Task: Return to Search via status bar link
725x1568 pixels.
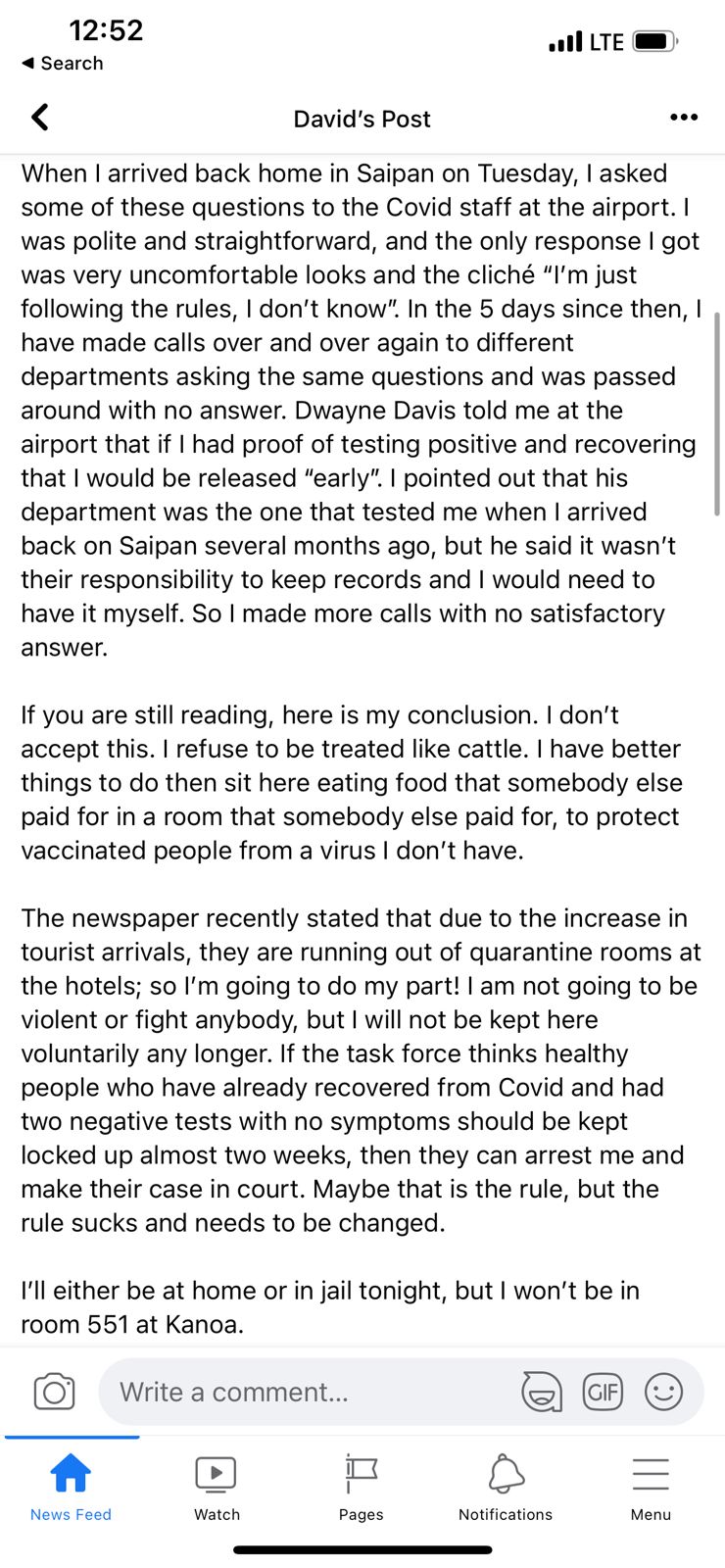Action: coord(63,63)
